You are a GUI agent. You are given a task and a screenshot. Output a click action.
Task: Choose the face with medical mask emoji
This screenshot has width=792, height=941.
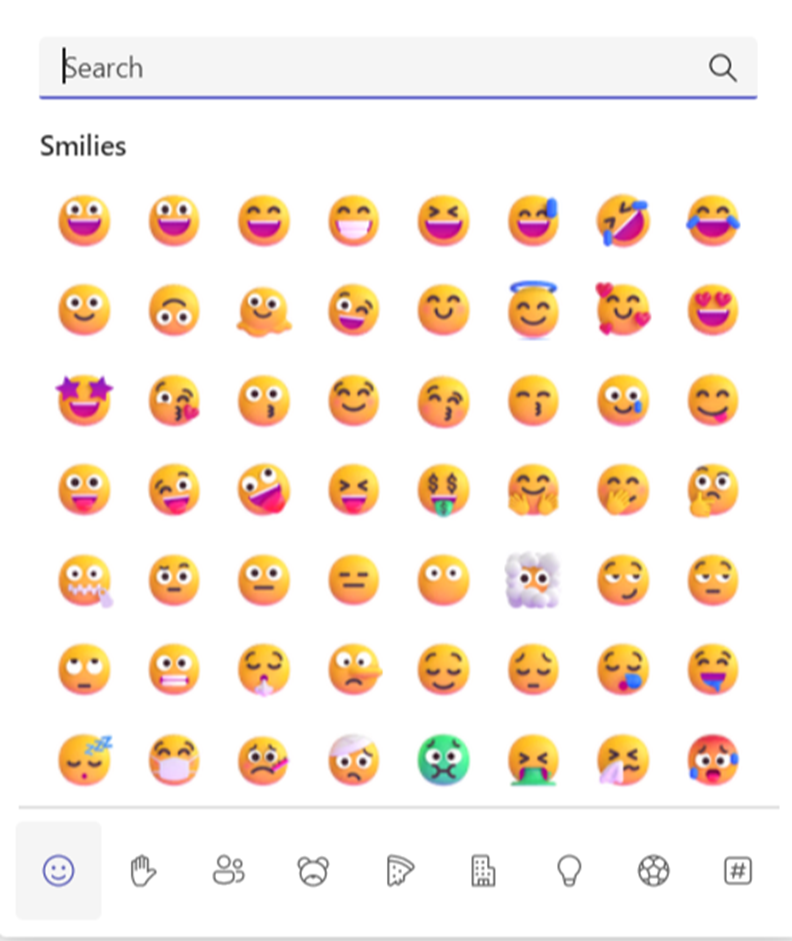[173, 760]
